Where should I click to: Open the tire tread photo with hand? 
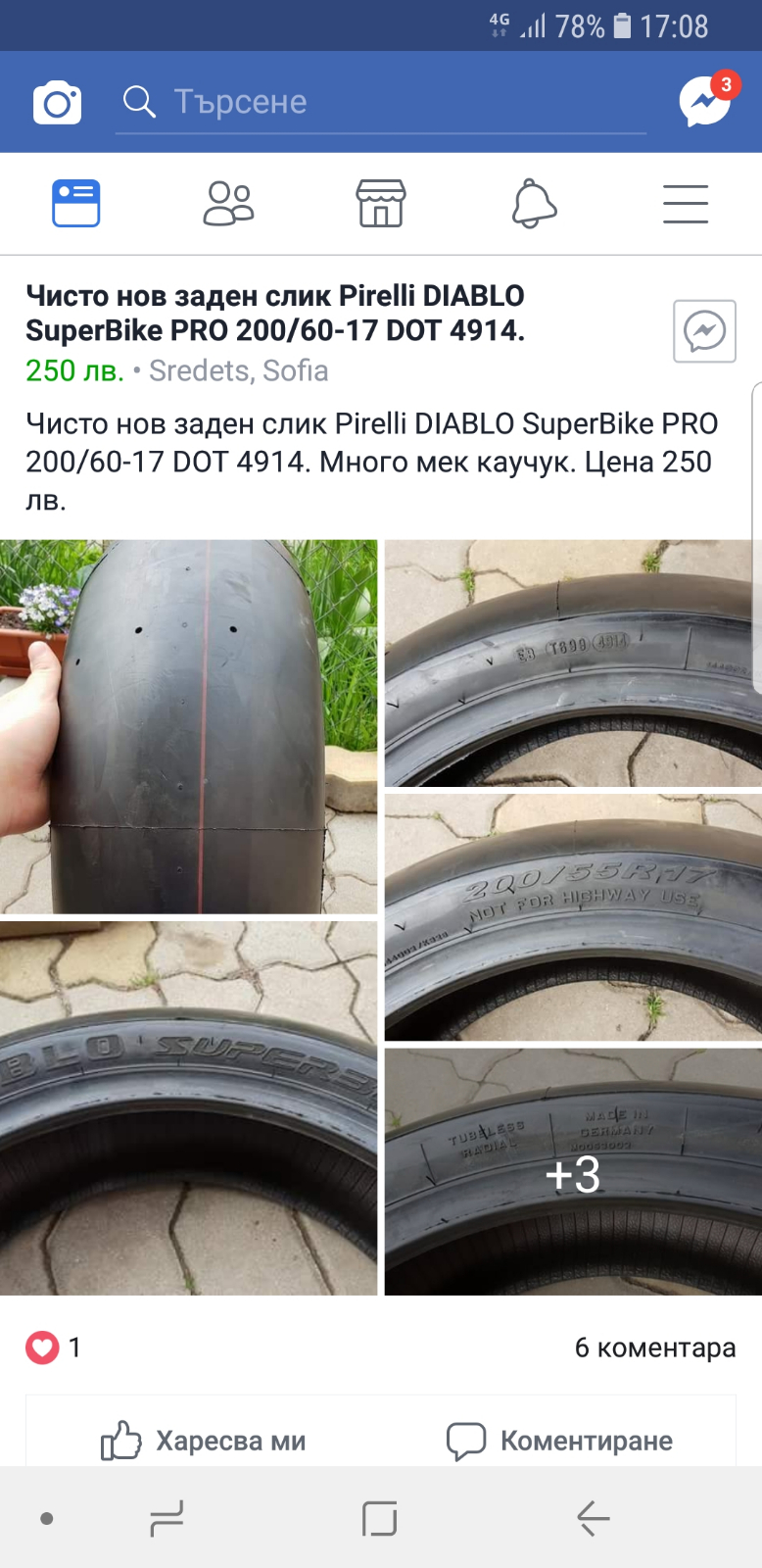[188, 726]
